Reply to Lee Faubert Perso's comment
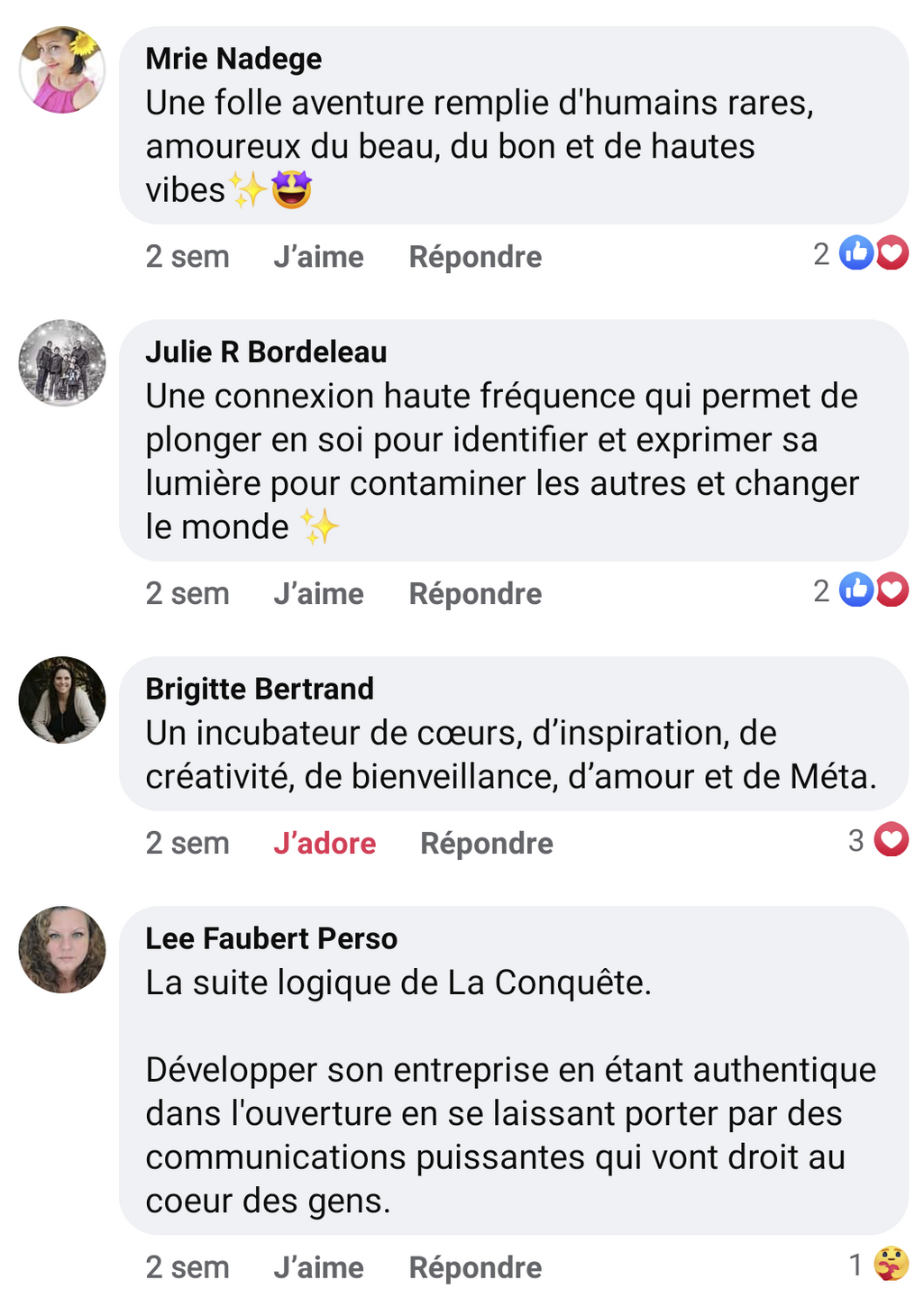The height and width of the screenshot is (1298, 924). pos(475,1268)
